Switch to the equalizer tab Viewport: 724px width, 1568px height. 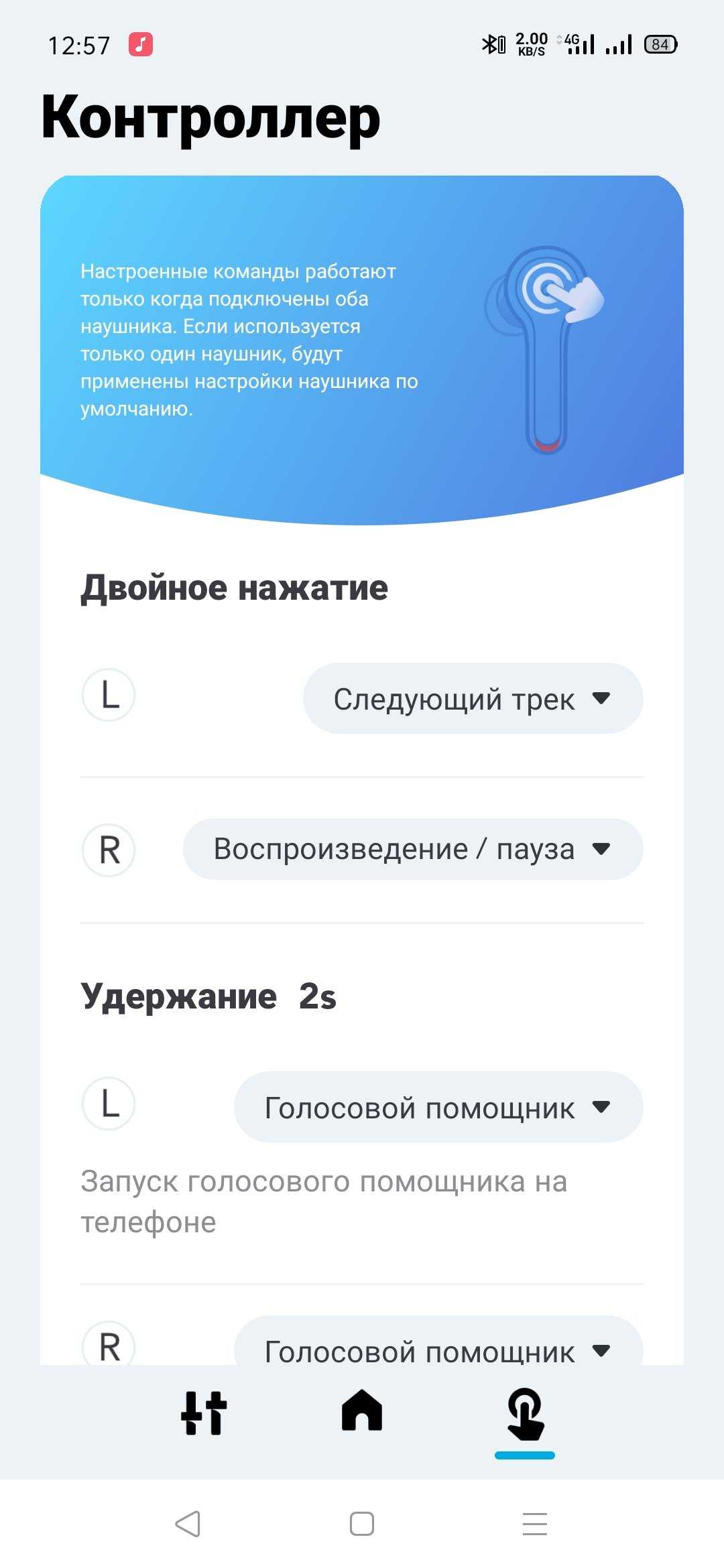click(x=204, y=1413)
